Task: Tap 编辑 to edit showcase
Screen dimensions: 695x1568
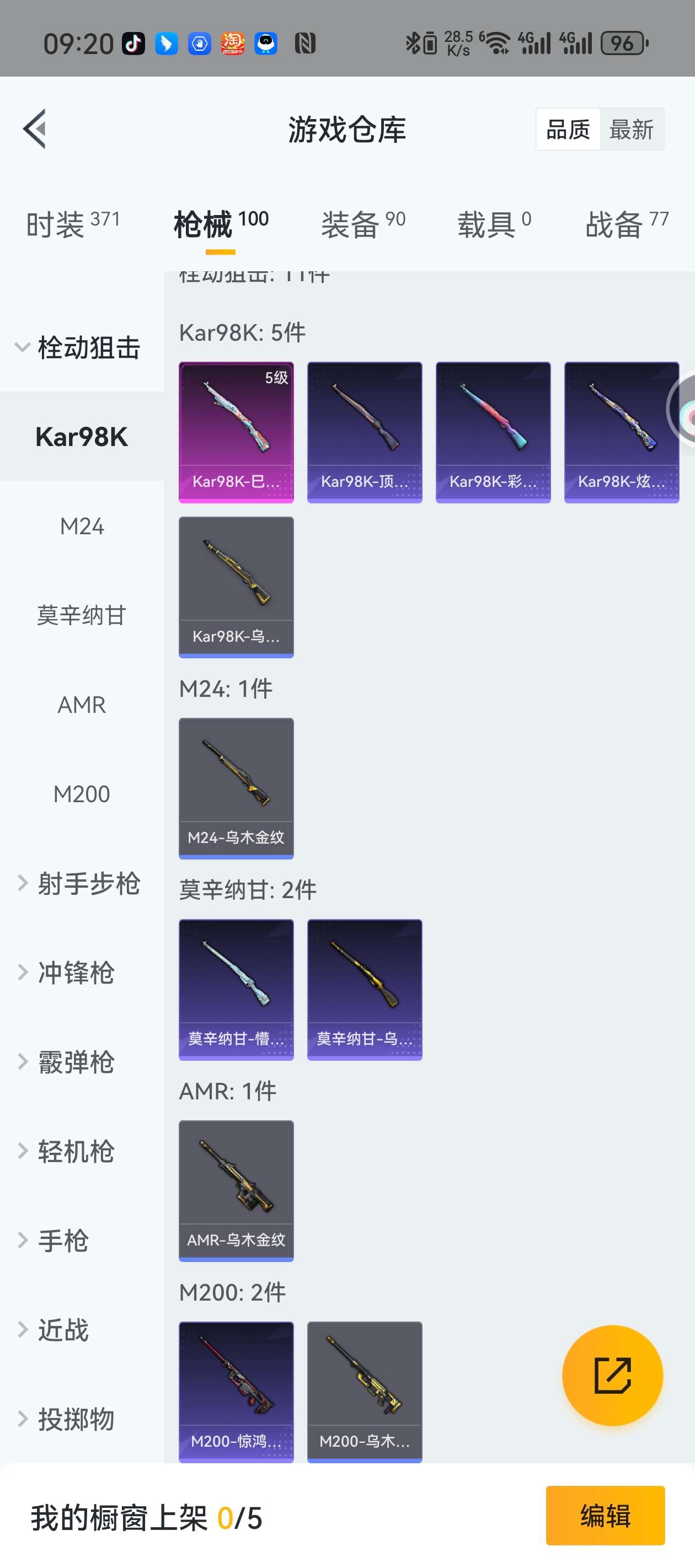Action: coord(605,1515)
